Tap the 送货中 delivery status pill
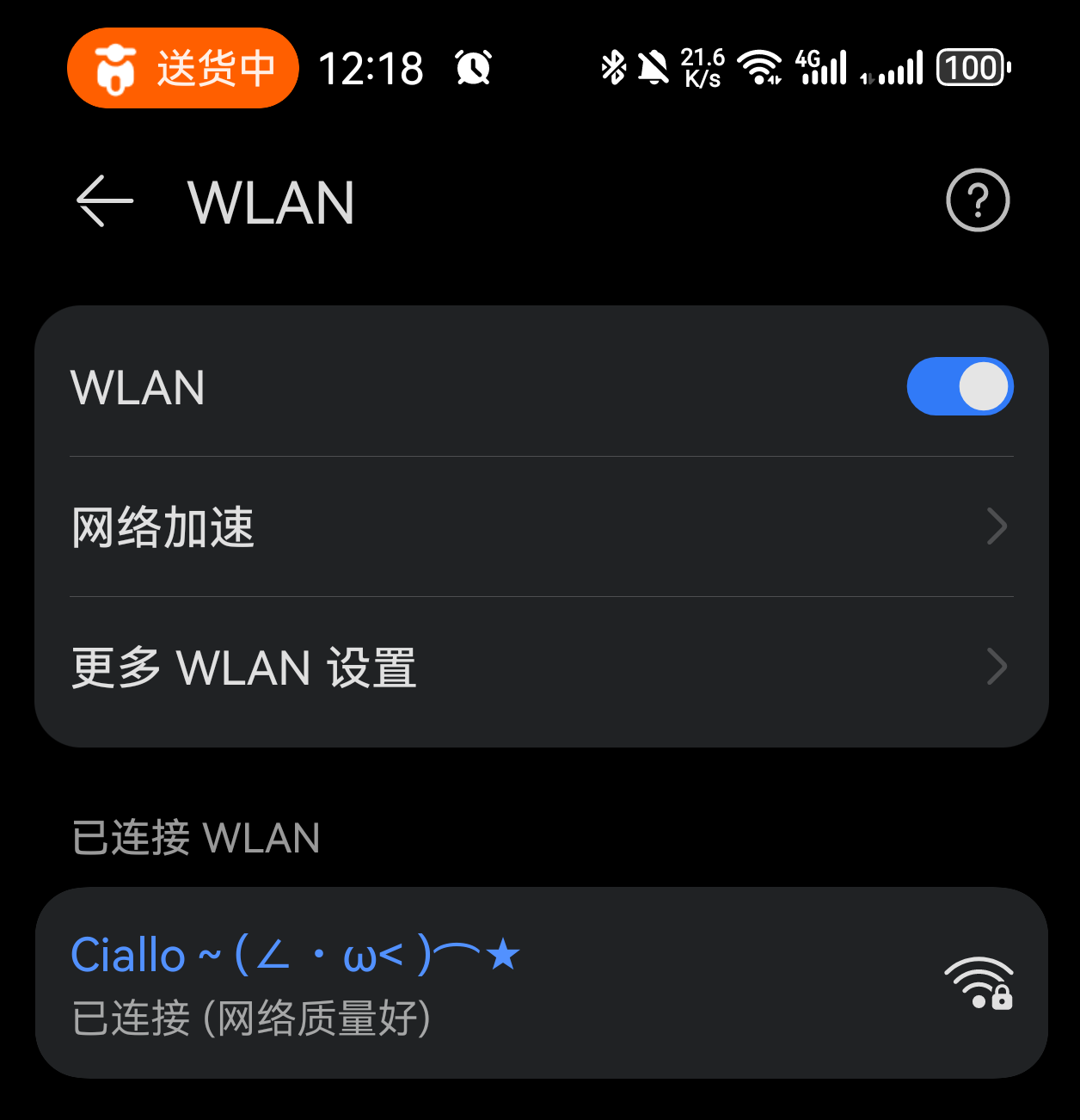The image size is (1080, 1120). (183, 68)
